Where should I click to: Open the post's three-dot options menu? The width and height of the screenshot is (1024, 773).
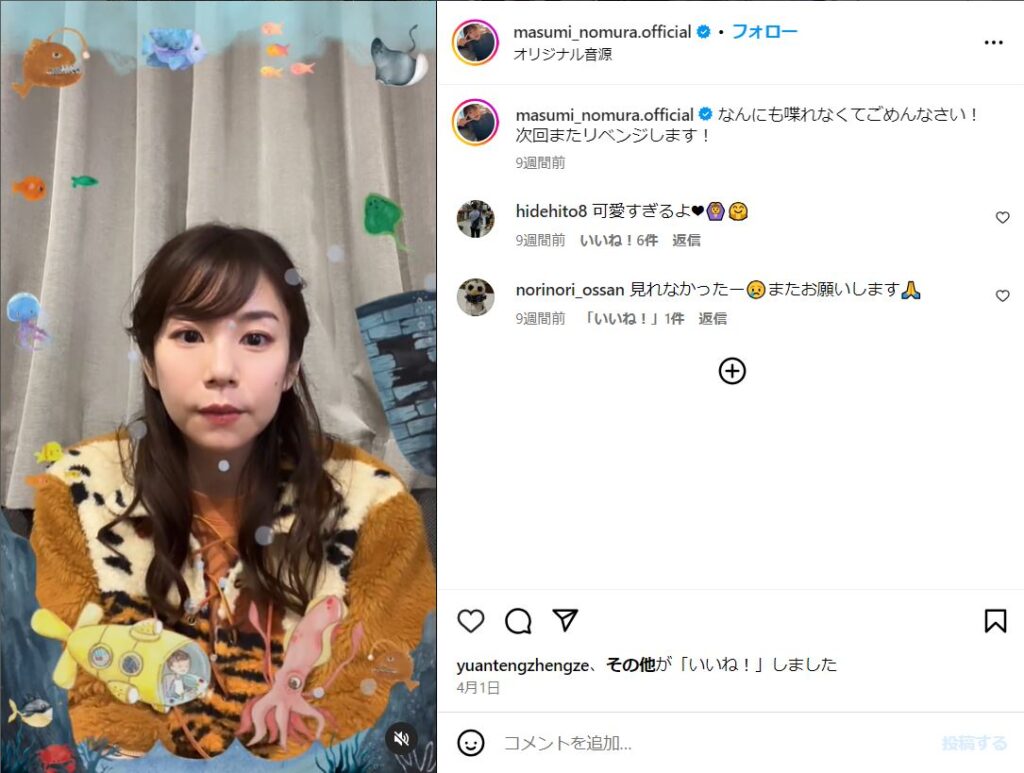coord(992,42)
